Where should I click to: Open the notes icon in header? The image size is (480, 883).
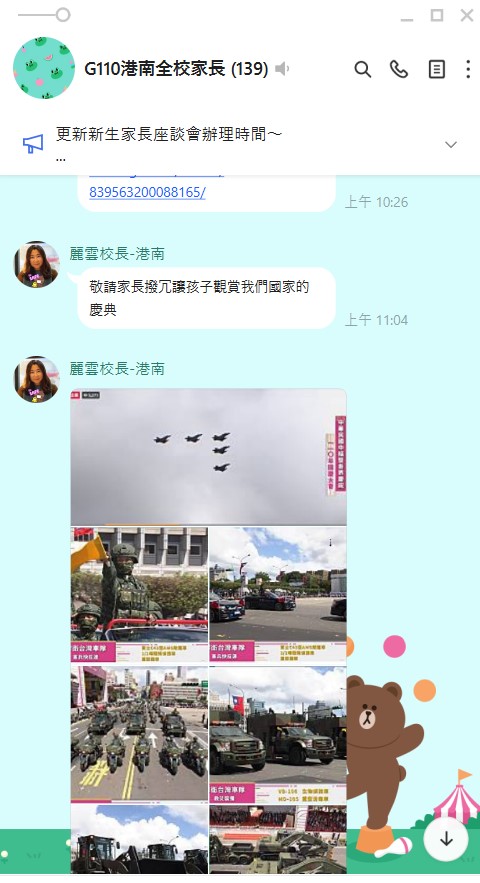pyautogui.click(x=437, y=69)
